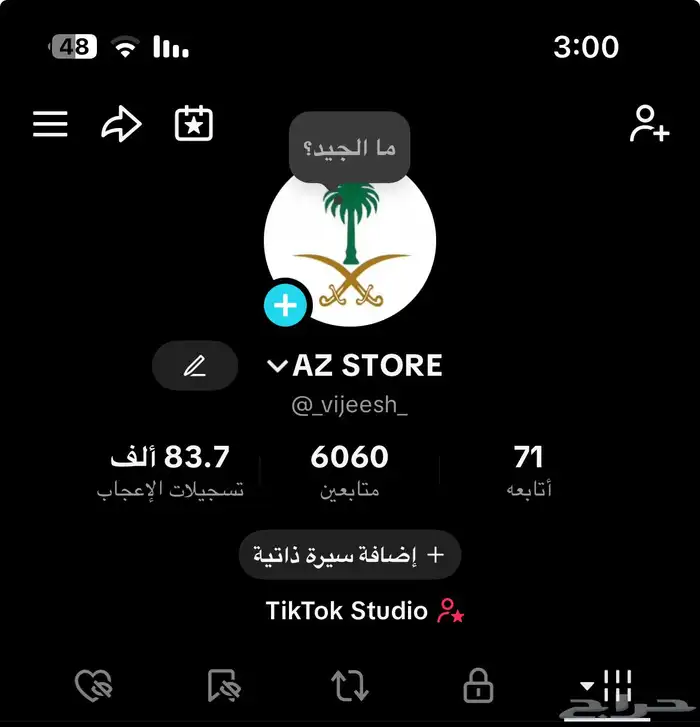Screen dimensions: 700x727
Task: Share this profile
Action: tap(121, 124)
